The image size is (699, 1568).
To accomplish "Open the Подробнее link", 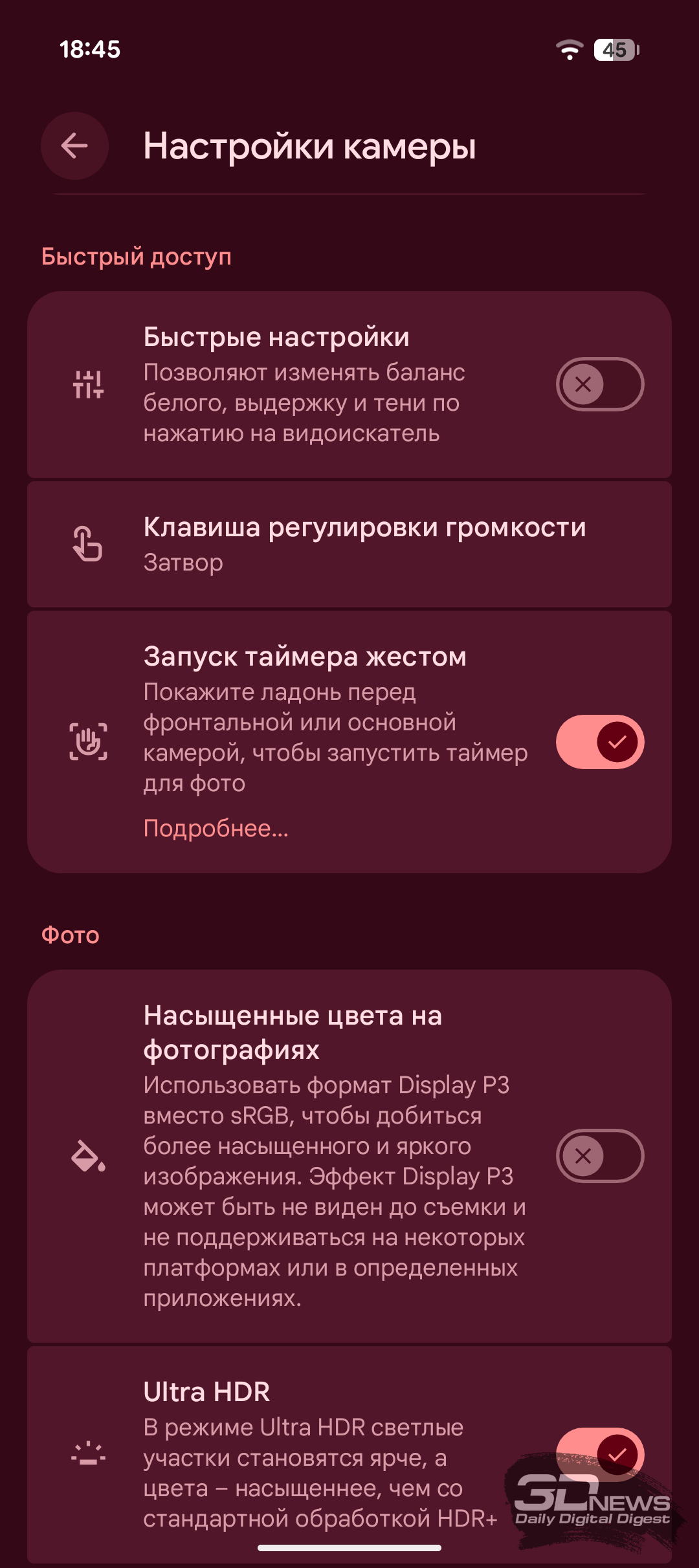I will 216,829.
